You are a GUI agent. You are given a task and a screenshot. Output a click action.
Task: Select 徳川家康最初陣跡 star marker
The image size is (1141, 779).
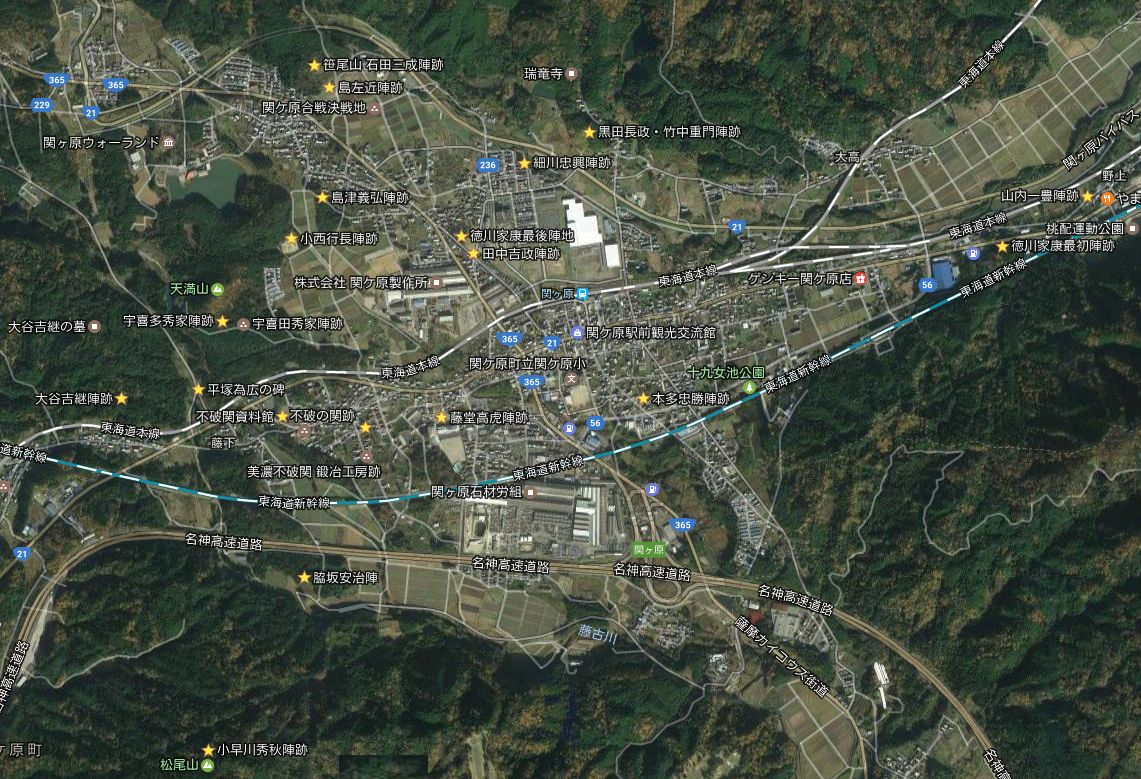1001,245
